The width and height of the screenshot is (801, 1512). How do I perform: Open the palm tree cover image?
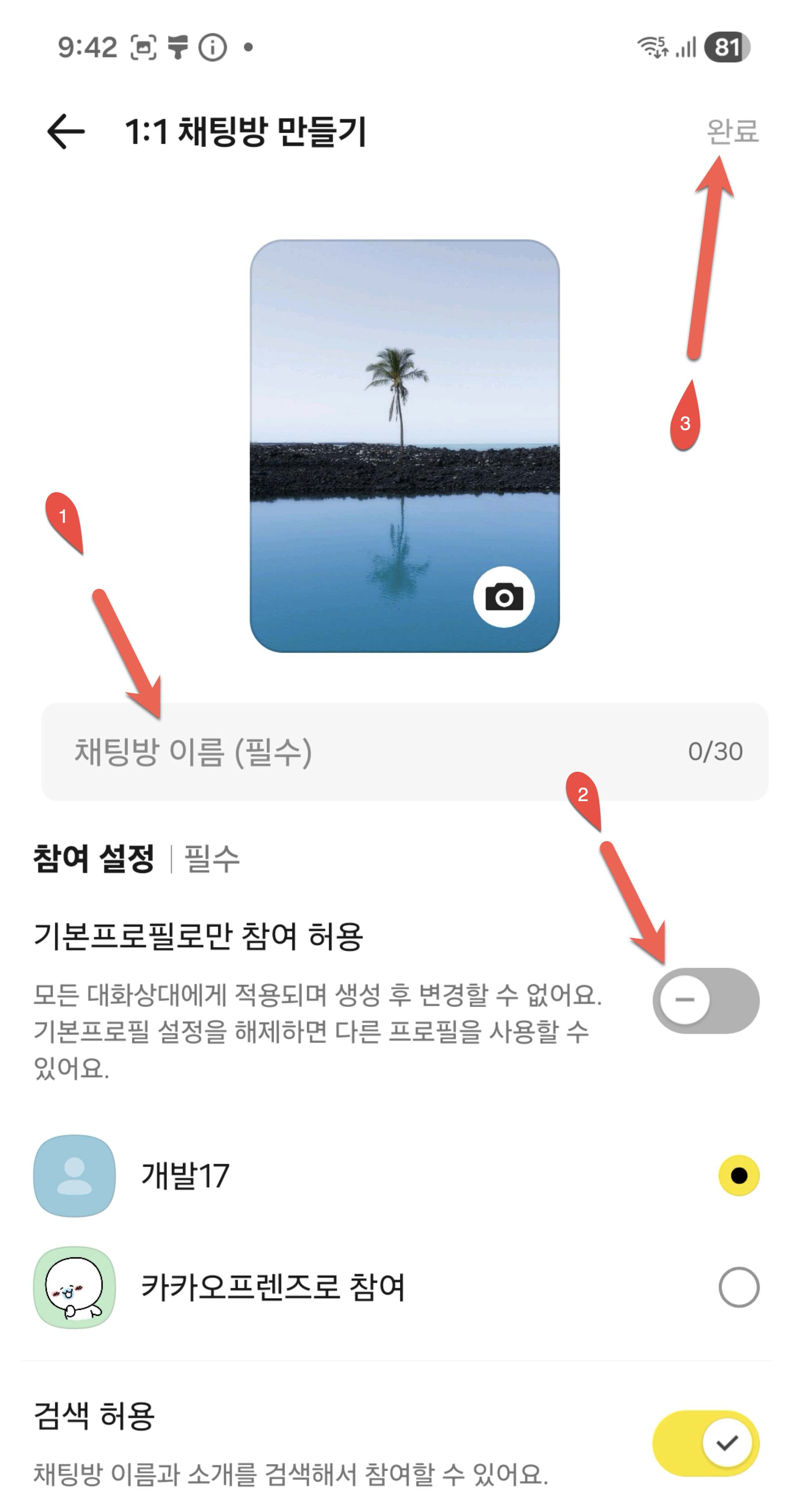(x=404, y=411)
